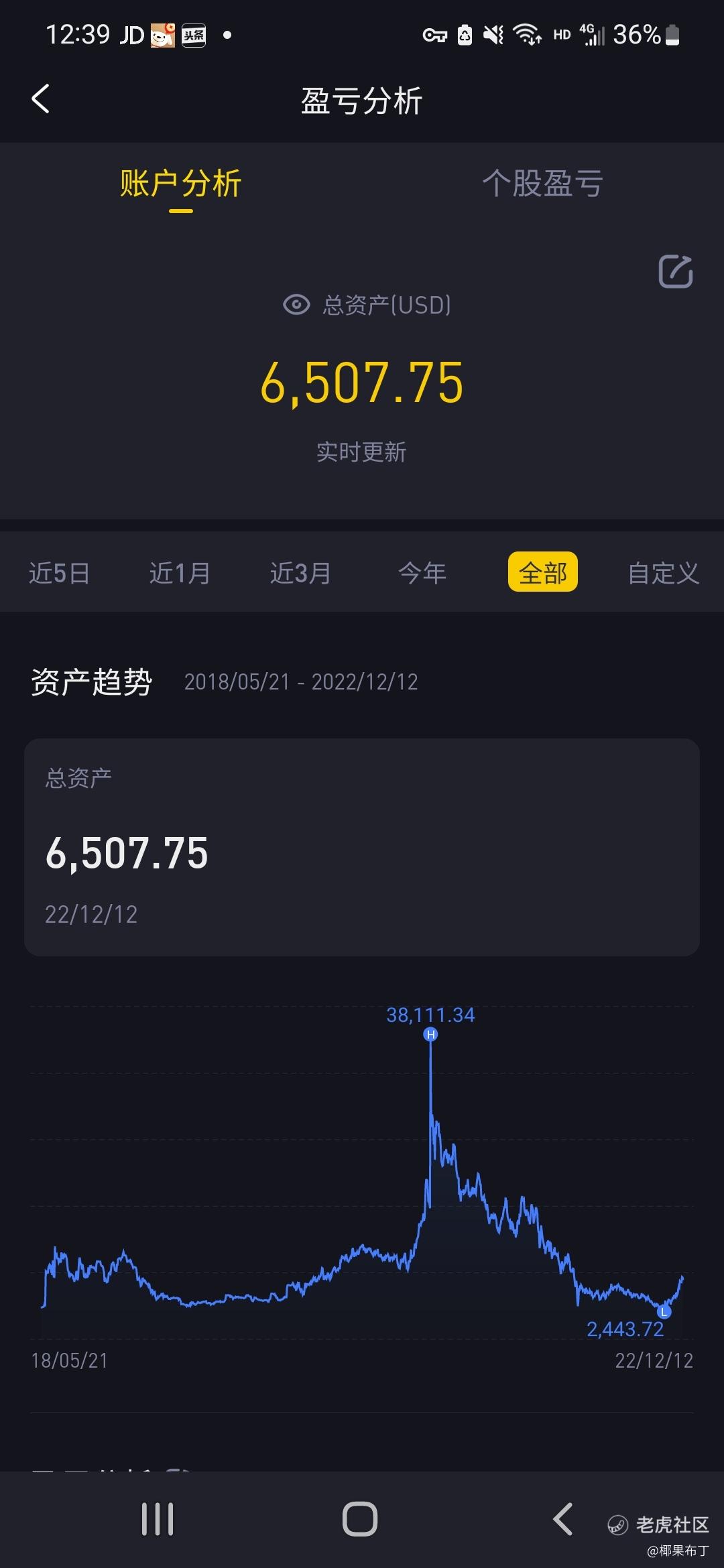
Task: Tap system home button
Action: (360, 1518)
